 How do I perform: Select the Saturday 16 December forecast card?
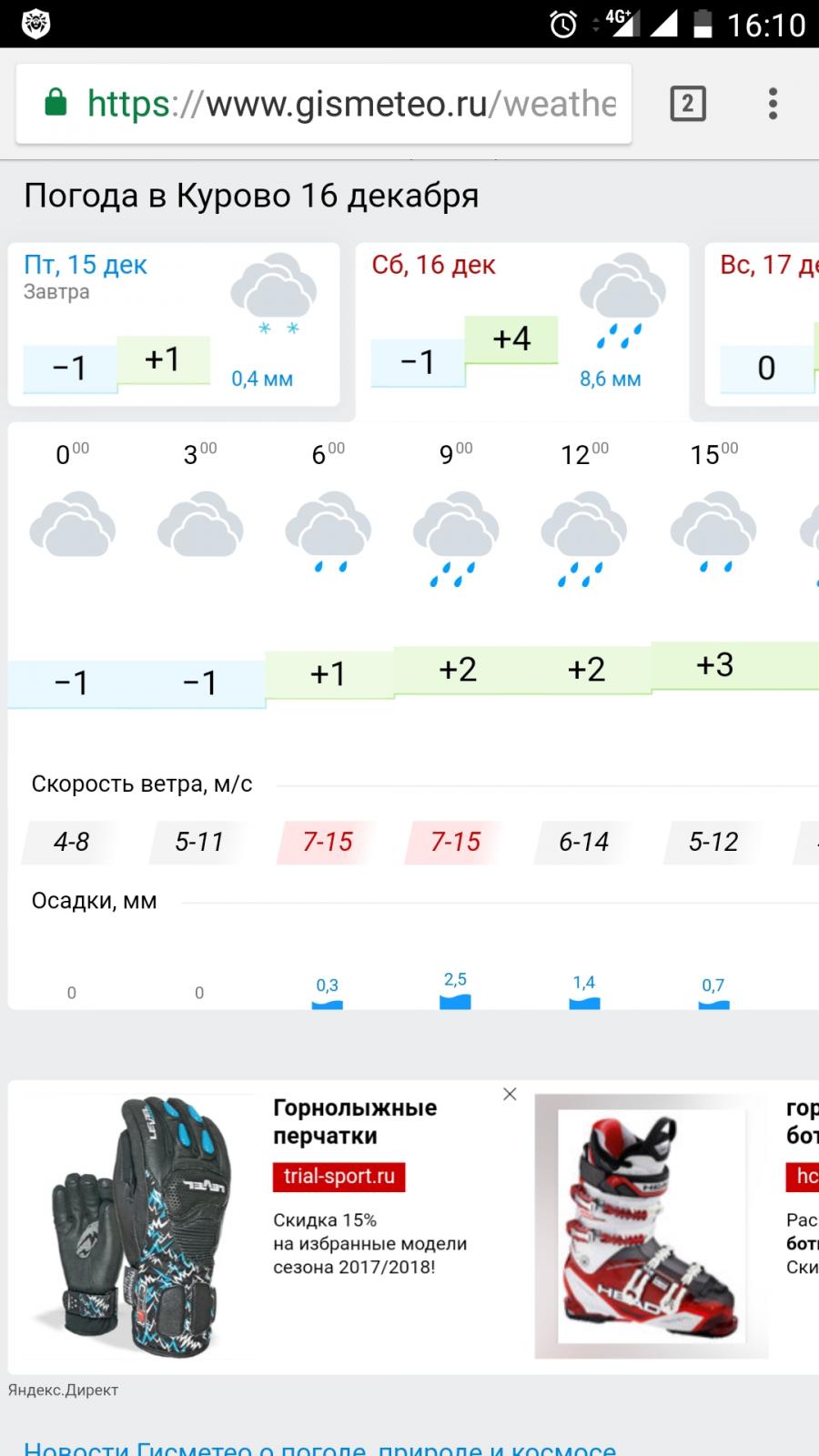click(522, 328)
